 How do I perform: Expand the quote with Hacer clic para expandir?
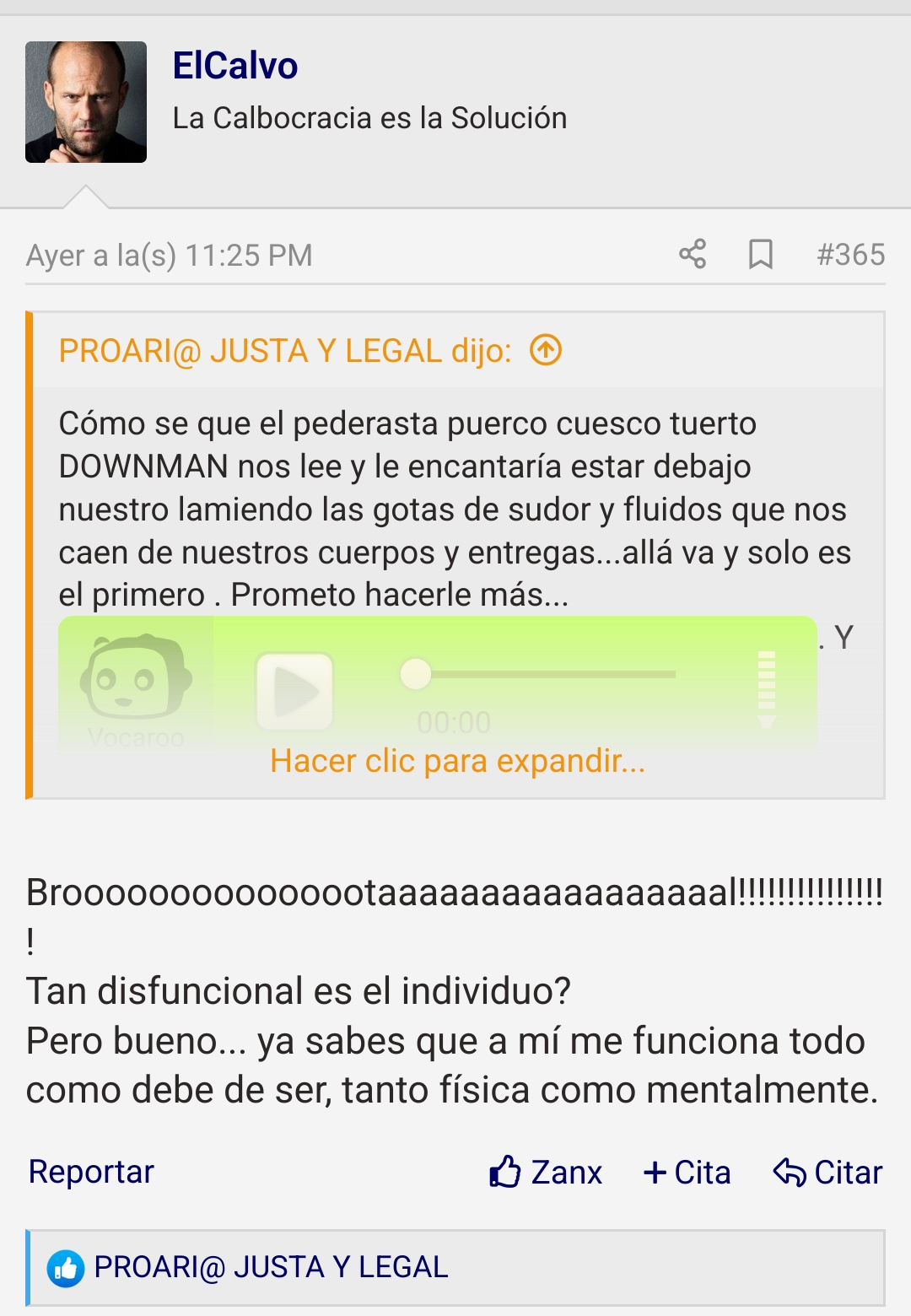(457, 761)
